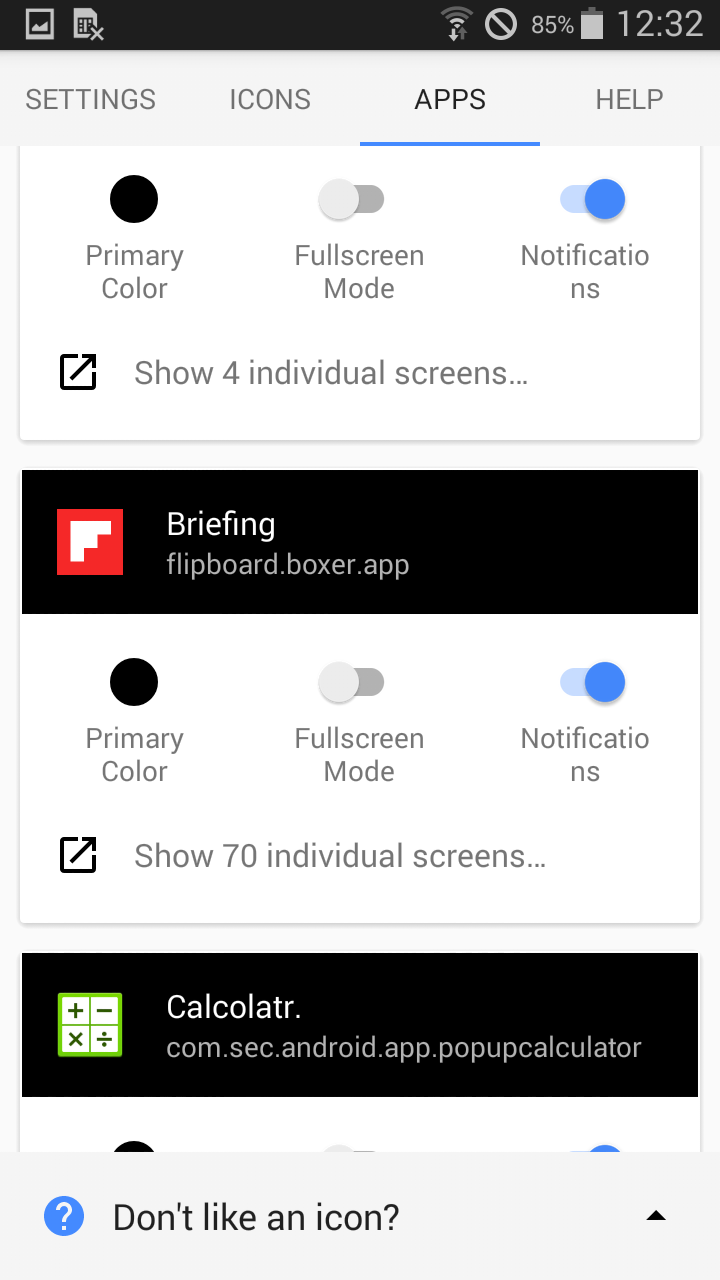Open the Calcolatr. app header
The width and height of the screenshot is (720, 1280).
click(x=360, y=1025)
